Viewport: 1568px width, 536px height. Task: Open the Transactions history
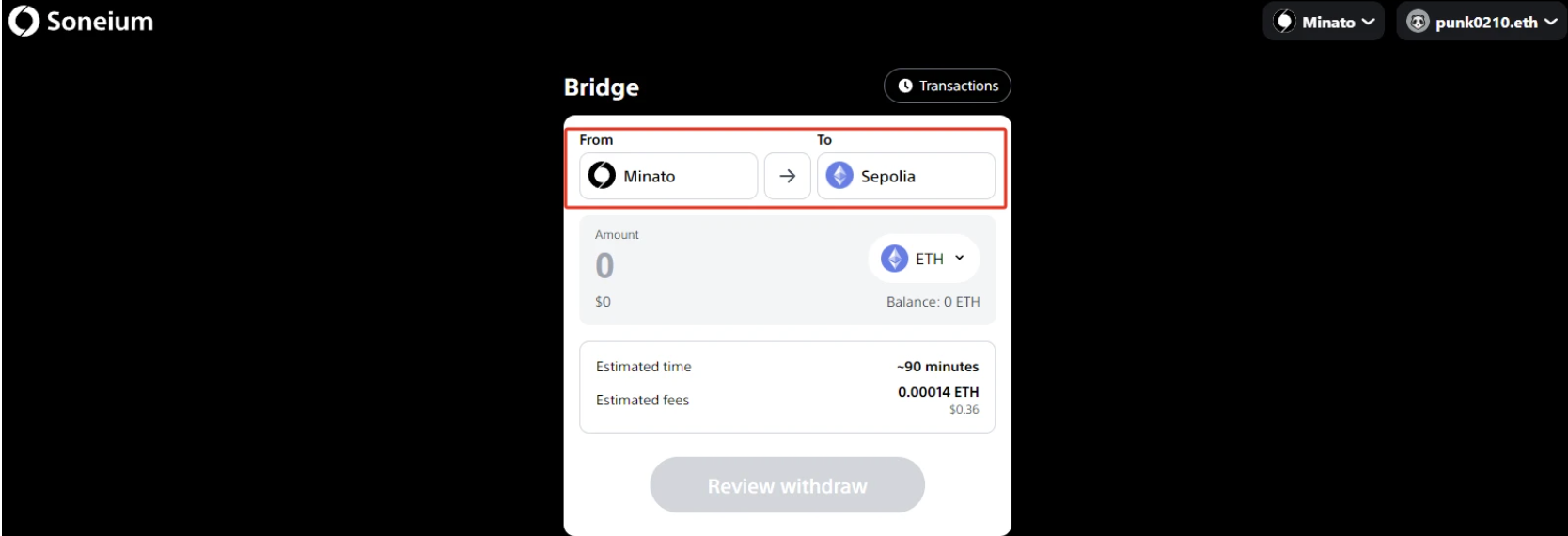point(947,86)
